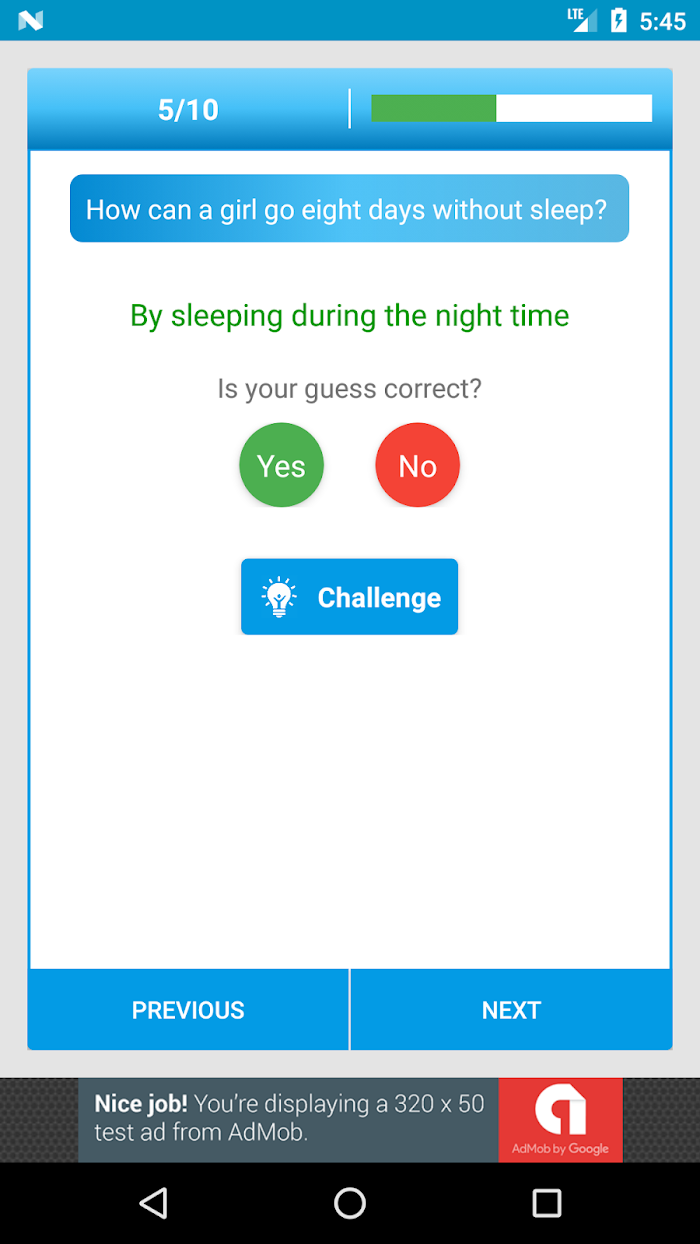Go to the previous riddle

[x=188, y=1010]
